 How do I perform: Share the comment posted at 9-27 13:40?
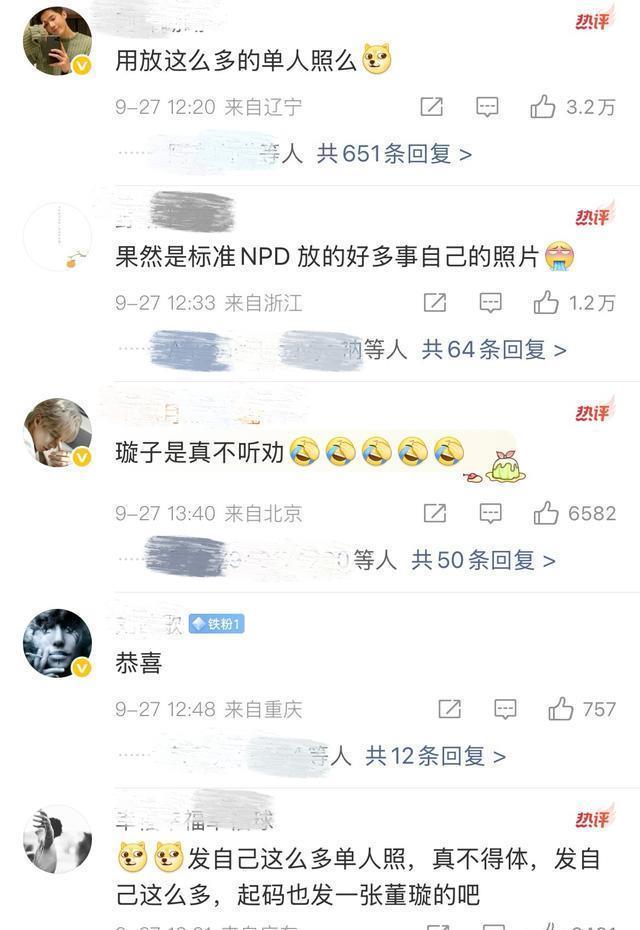click(434, 513)
